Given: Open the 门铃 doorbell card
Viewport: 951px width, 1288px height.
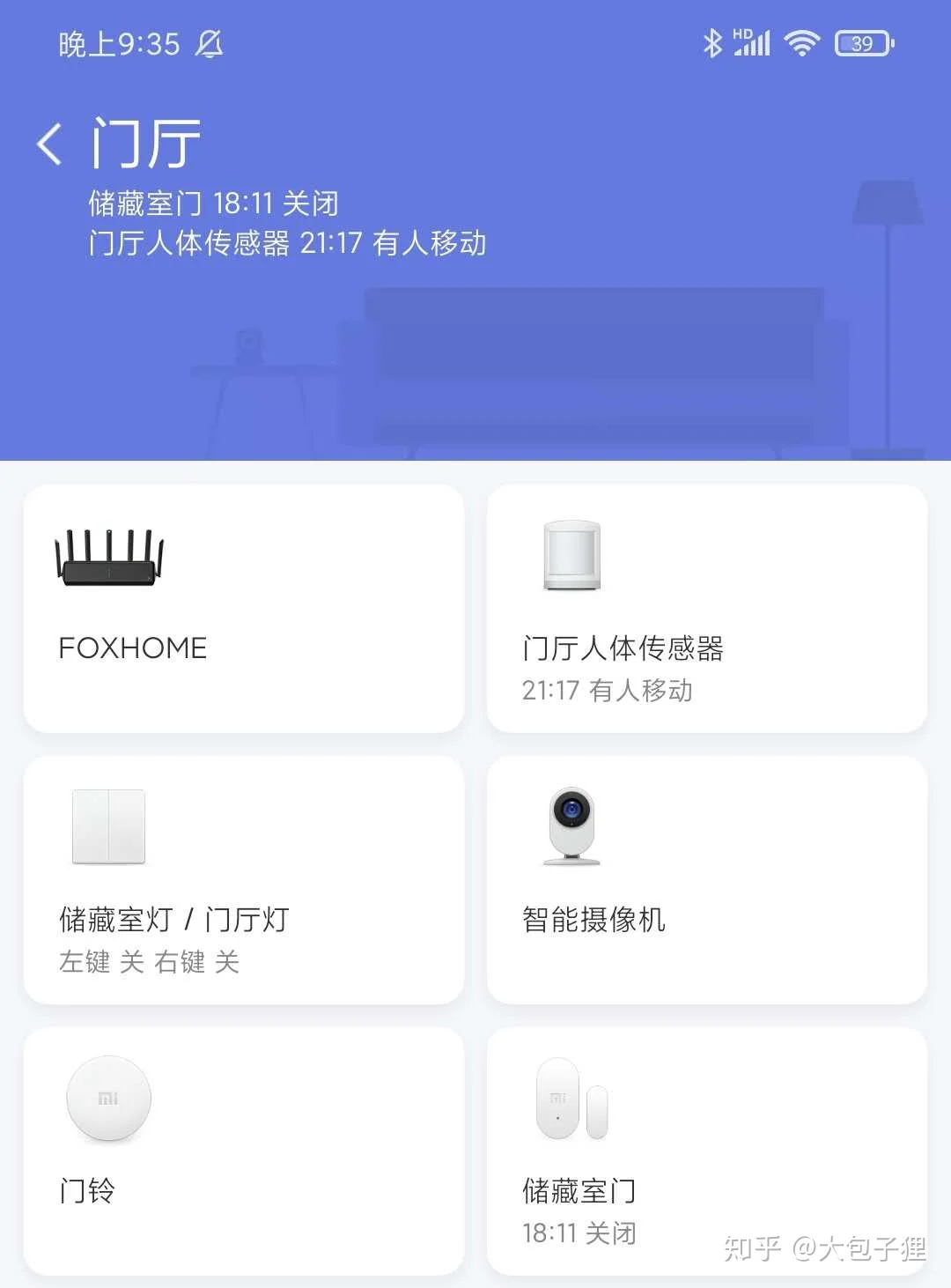Looking at the screenshot, I should point(243,1150).
